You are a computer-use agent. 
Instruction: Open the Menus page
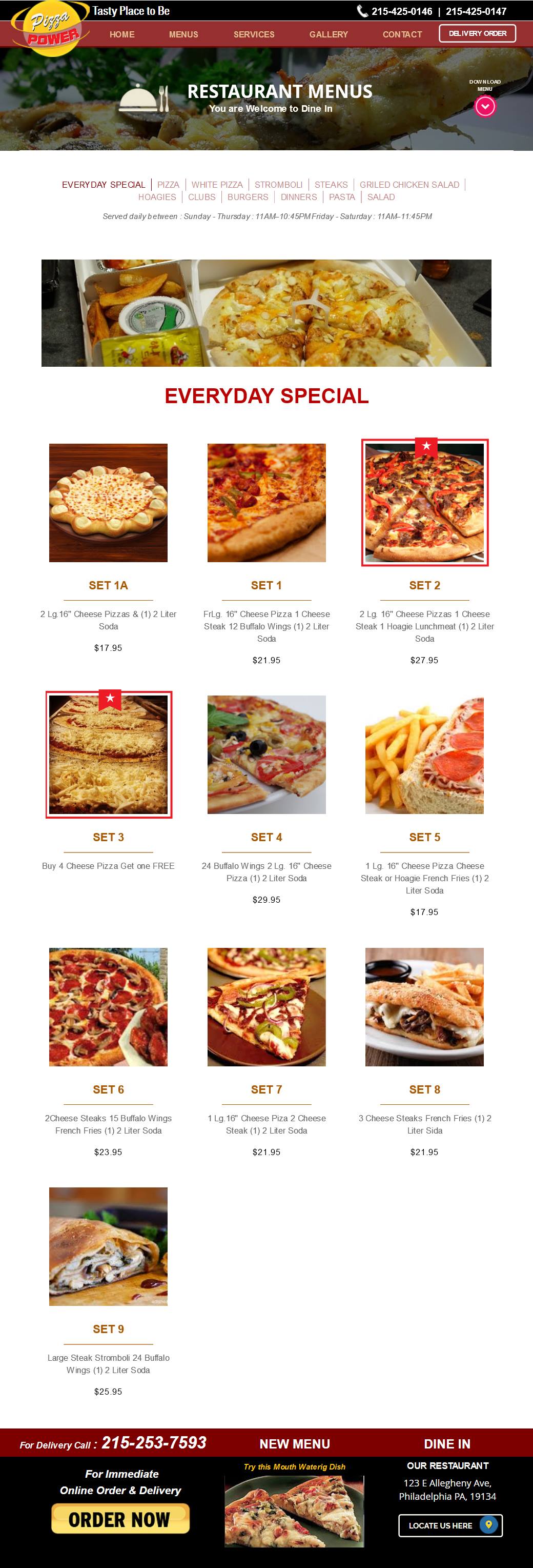(x=183, y=35)
